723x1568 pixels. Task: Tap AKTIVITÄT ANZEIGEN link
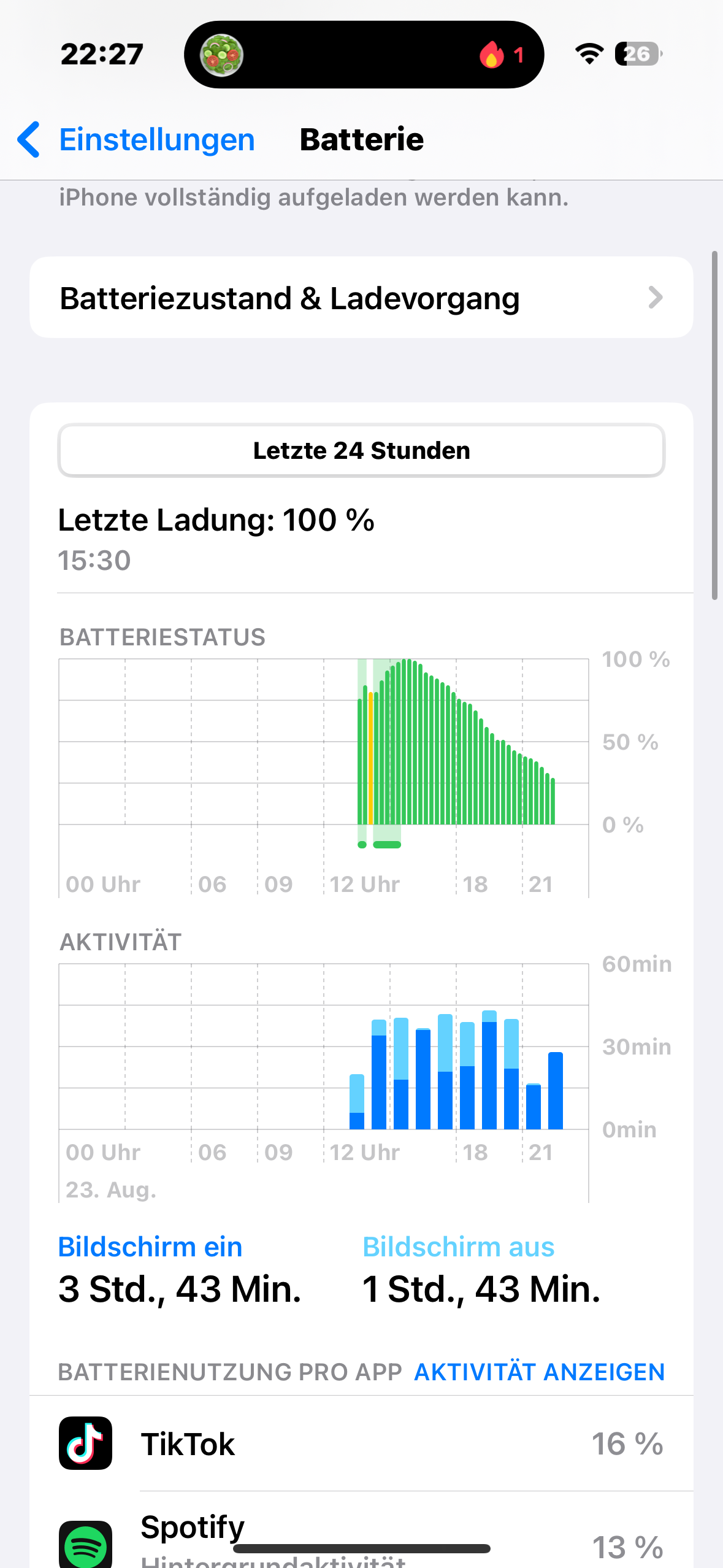[x=539, y=1372]
